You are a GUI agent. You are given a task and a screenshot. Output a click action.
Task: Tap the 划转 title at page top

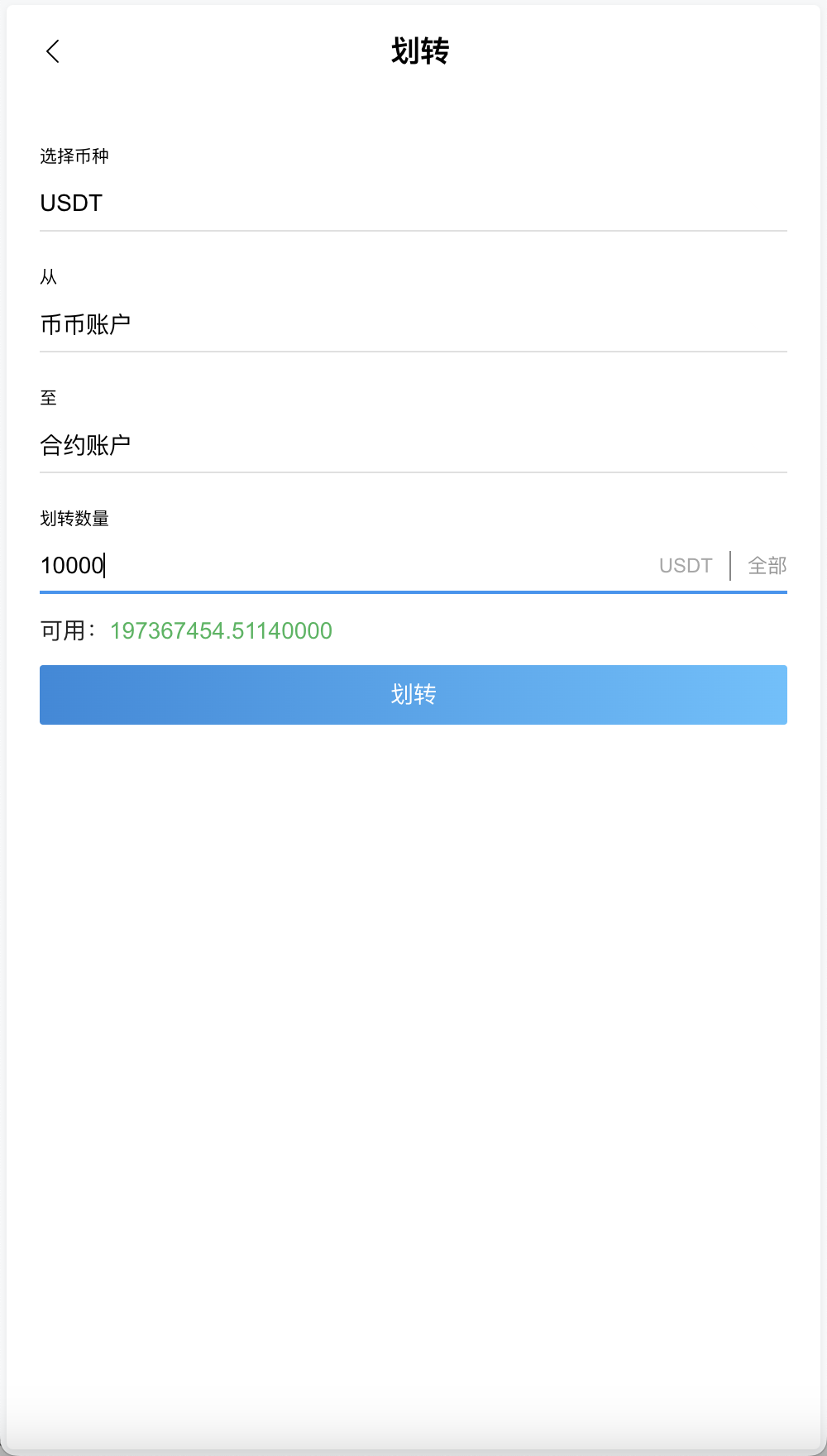(x=420, y=51)
